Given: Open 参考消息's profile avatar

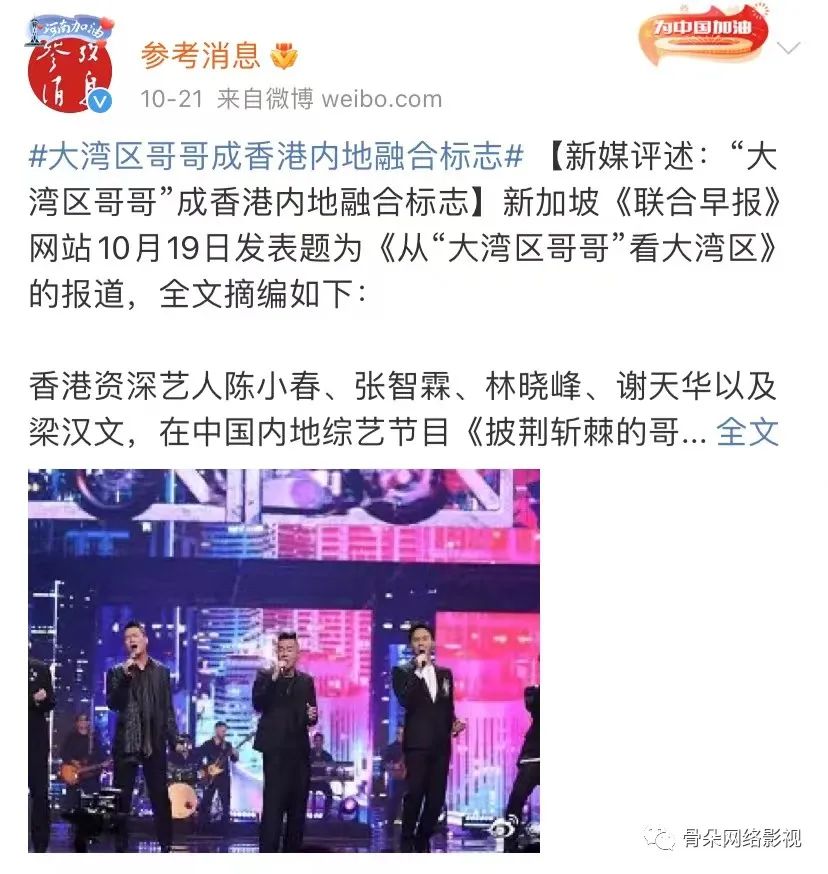Looking at the screenshot, I should (70, 66).
